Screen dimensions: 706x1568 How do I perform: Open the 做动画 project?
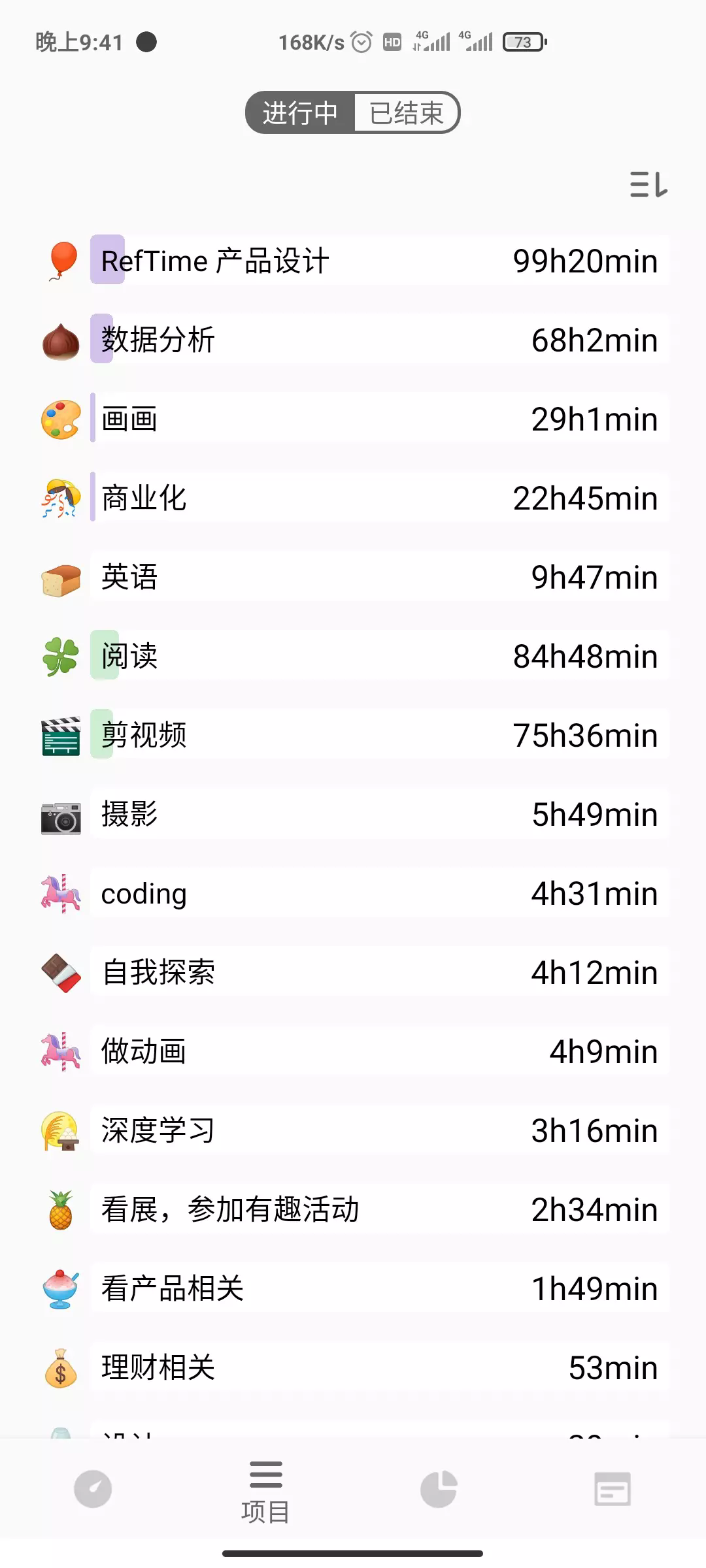point(379,1051)
